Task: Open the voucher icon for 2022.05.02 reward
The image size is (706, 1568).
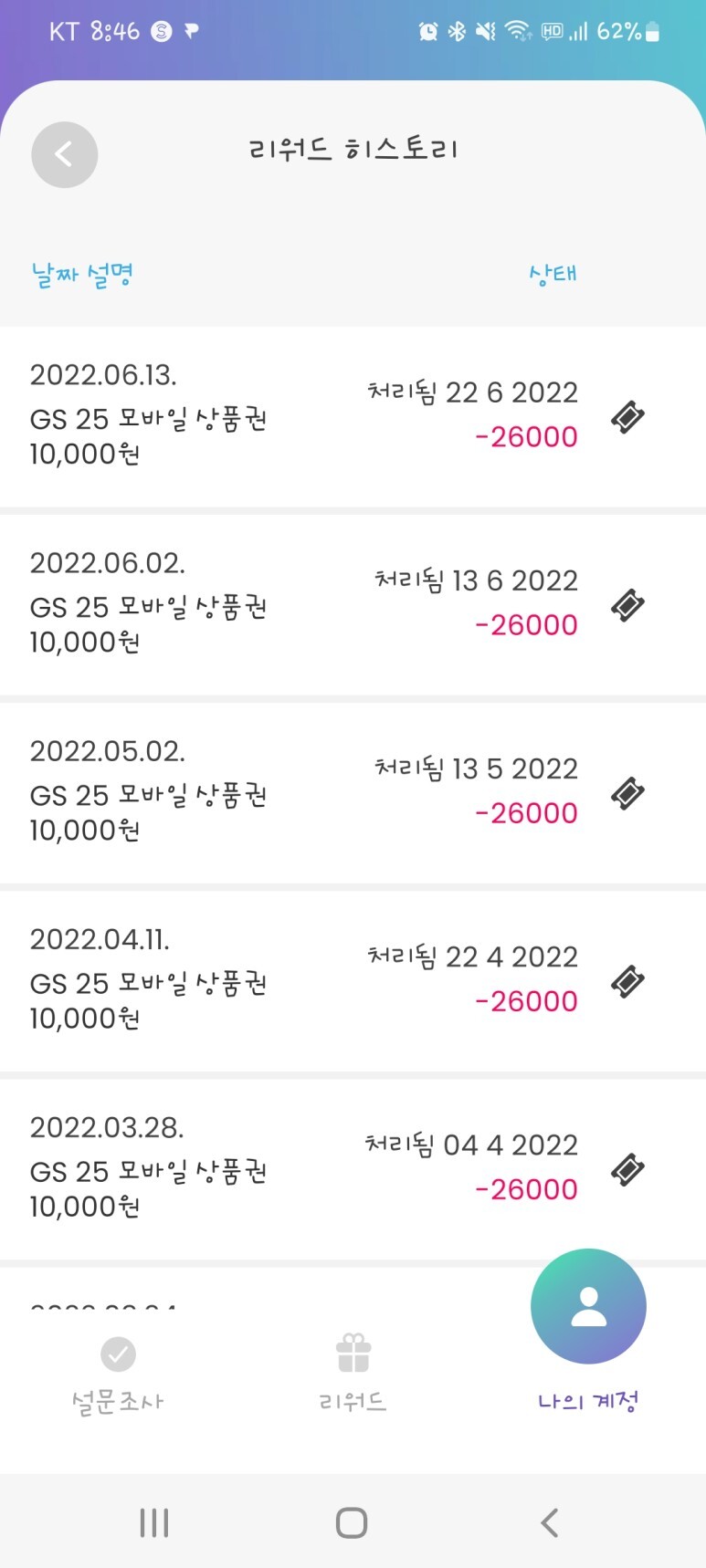Action: pyautogui.click(x=627, y=793)
